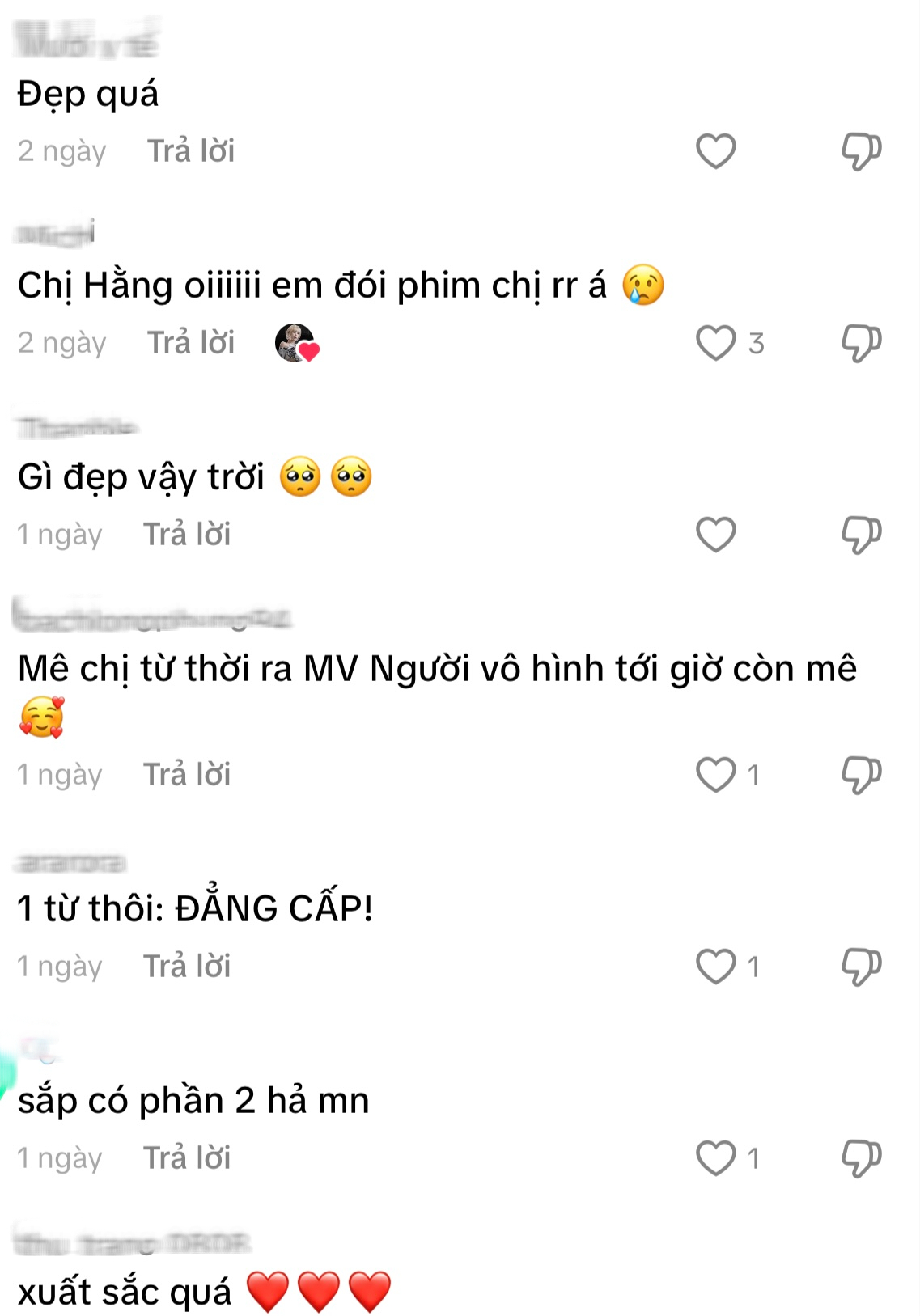Reply to "sắp có phần 2" comment
The width and height of the screenshot is (920, 1316).
pos(187,1158)
